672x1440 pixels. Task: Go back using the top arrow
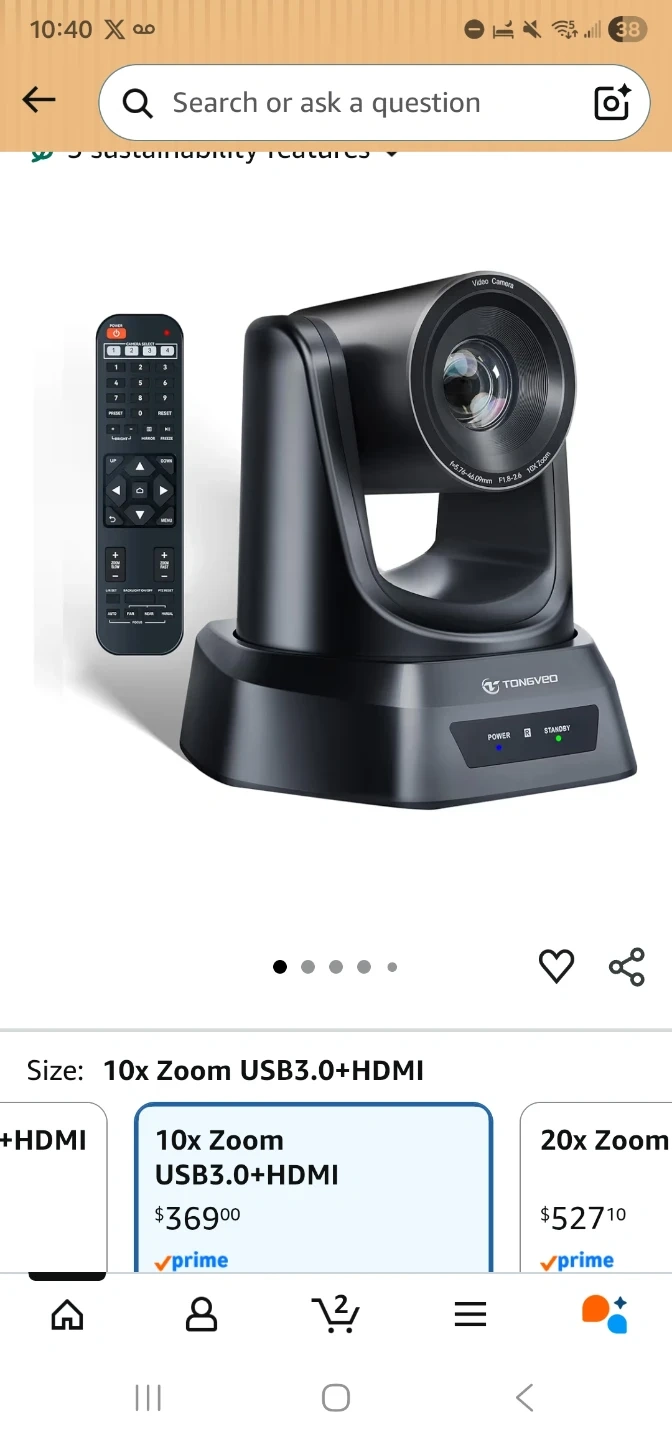pos(39,100)
